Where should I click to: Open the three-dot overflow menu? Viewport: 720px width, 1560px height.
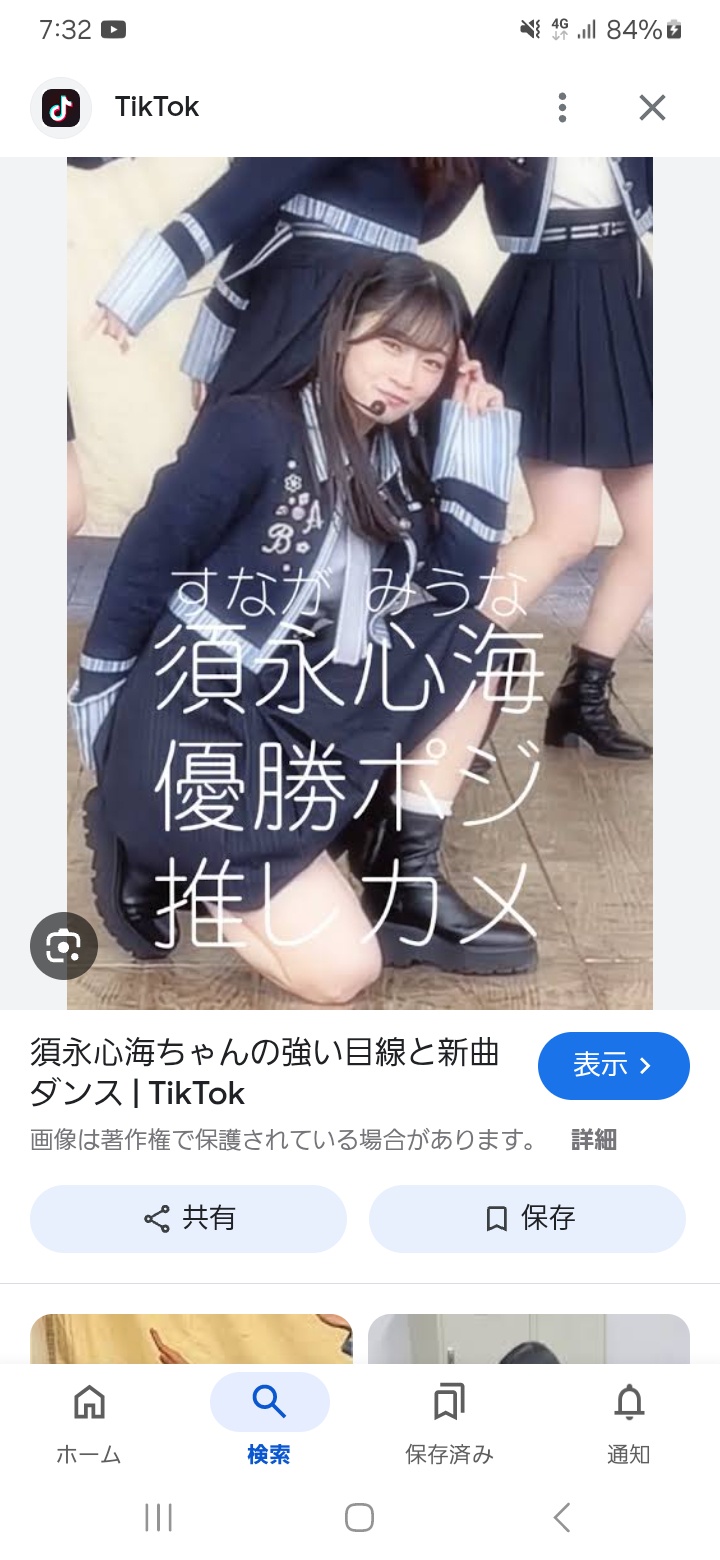click(562, 107)
